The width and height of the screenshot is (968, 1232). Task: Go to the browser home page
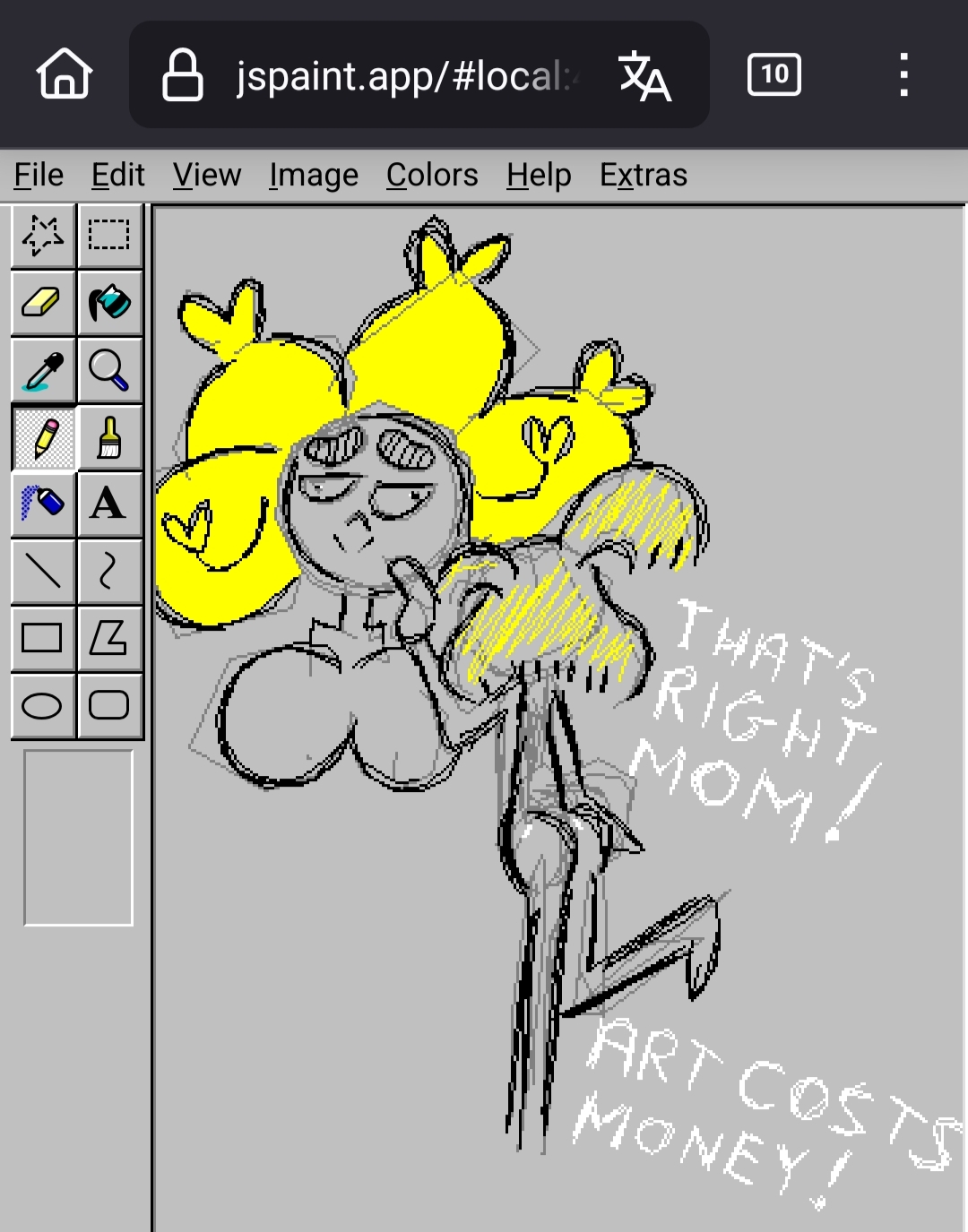[x=65, y=73]
